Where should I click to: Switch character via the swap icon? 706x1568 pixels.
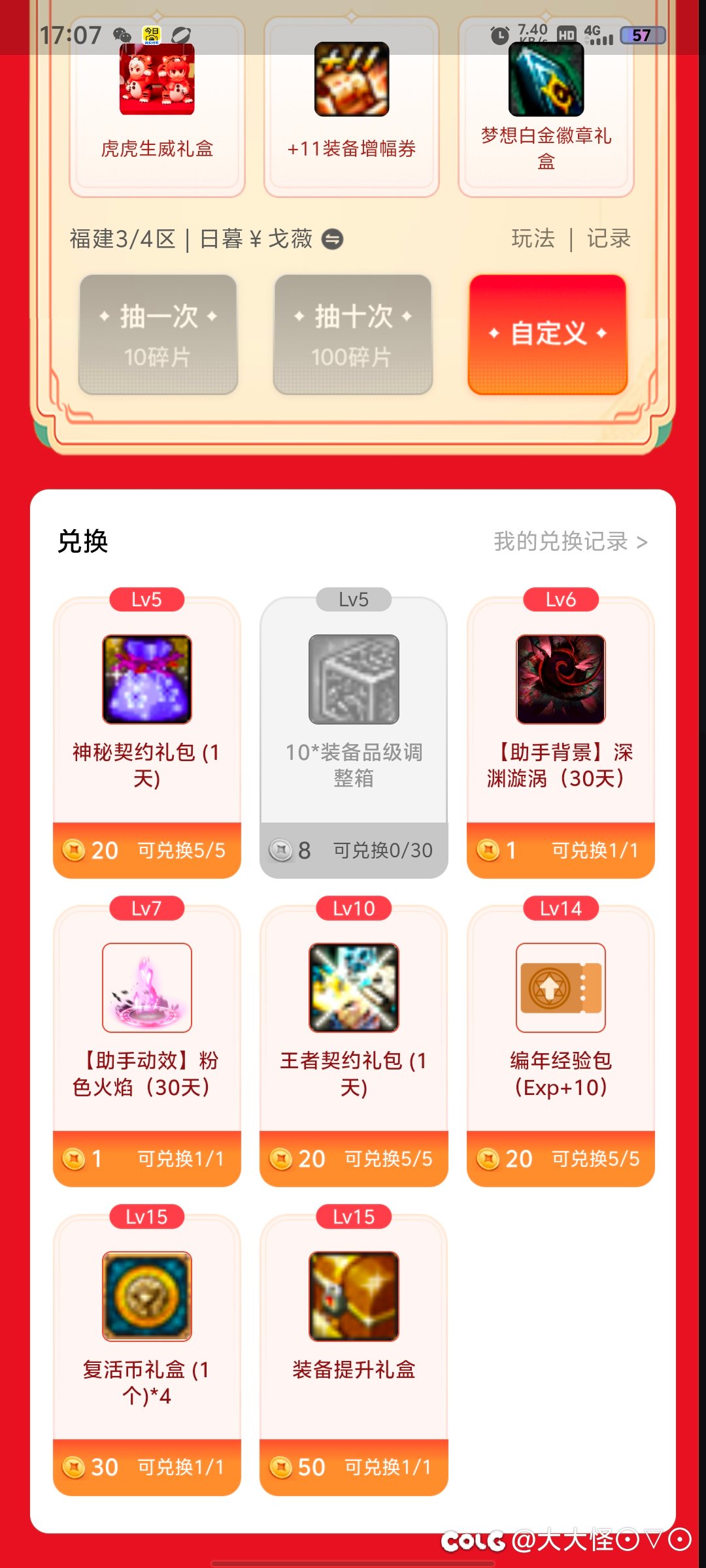pos(333,239)
